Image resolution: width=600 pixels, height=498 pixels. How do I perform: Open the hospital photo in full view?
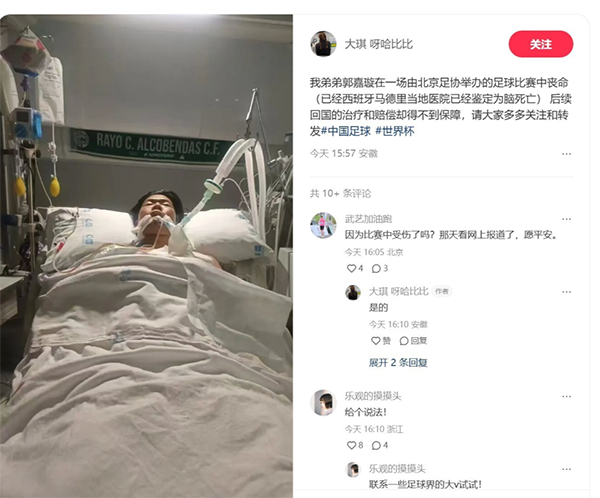[146, 250]
